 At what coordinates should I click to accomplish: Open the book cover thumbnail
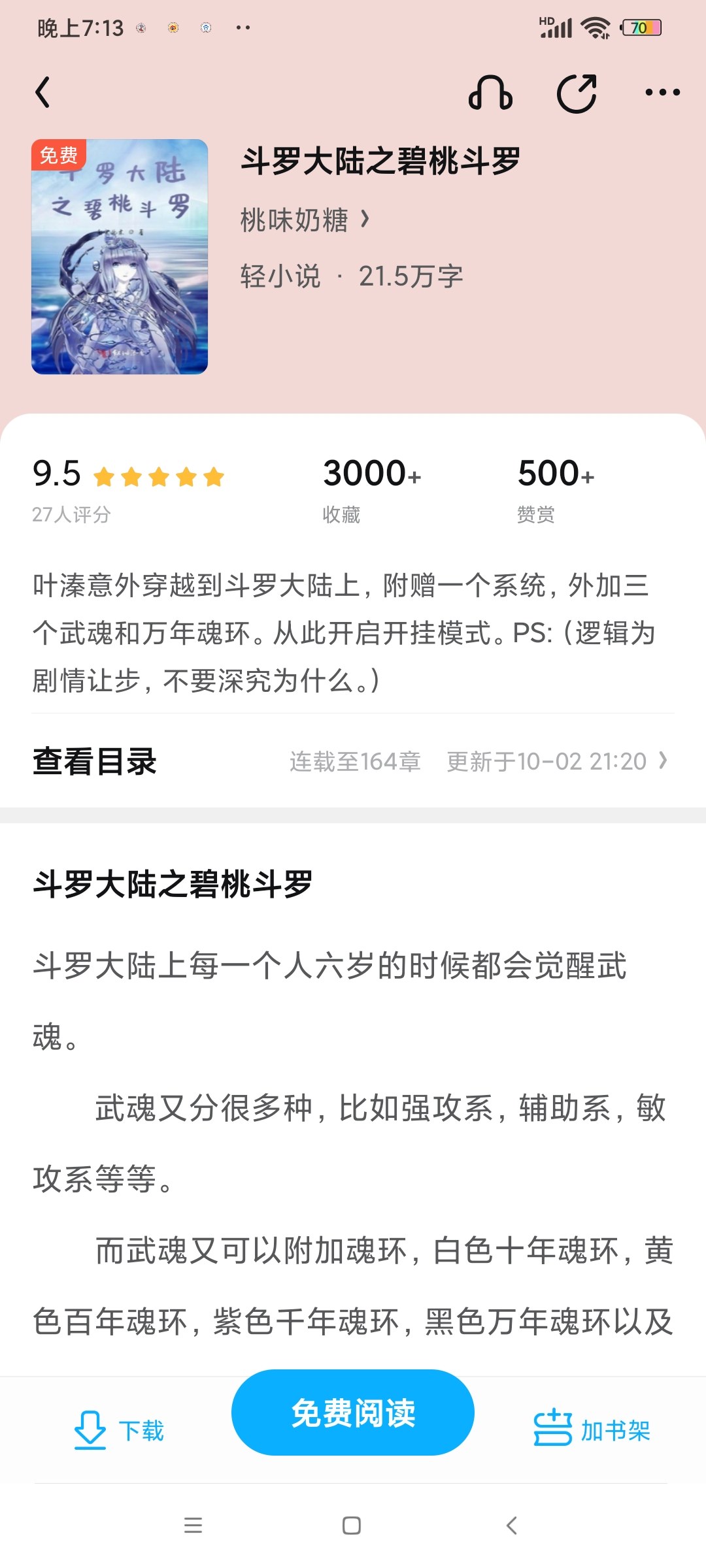pos(120,256)
